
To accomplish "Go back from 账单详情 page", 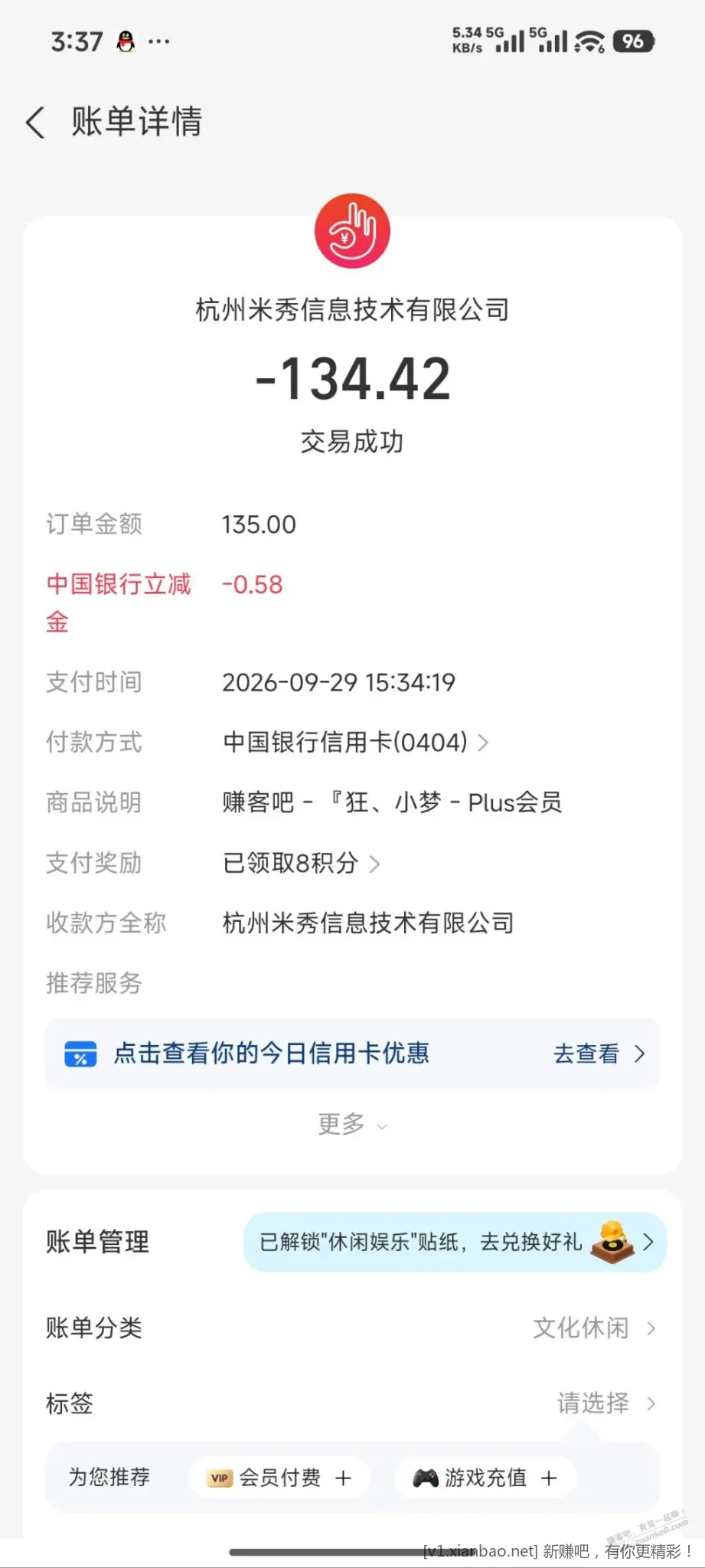I will [x=35, y=122].
